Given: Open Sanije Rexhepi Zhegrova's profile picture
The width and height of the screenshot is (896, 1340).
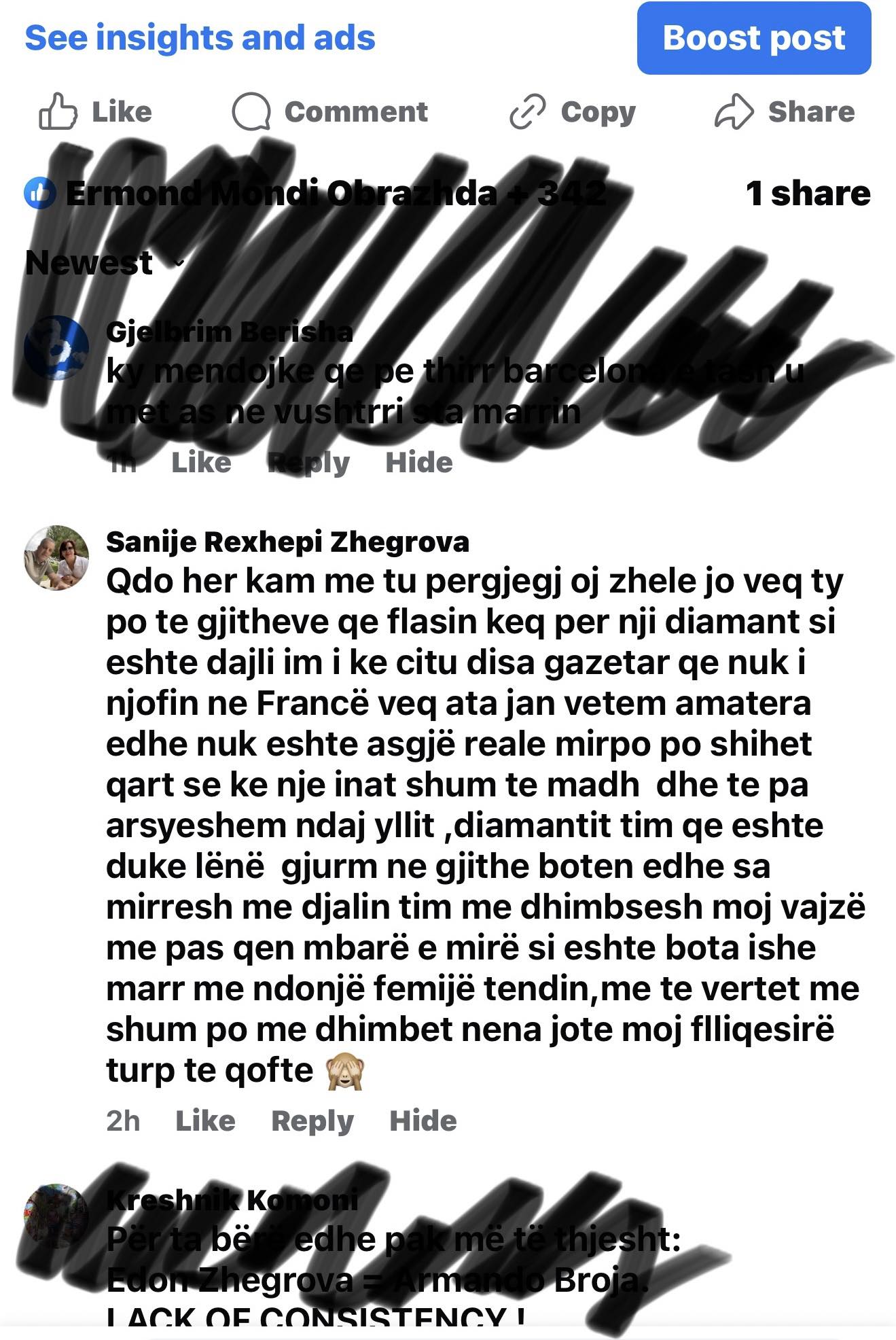Looking at the screenshot, I should (x=56, y=557).
